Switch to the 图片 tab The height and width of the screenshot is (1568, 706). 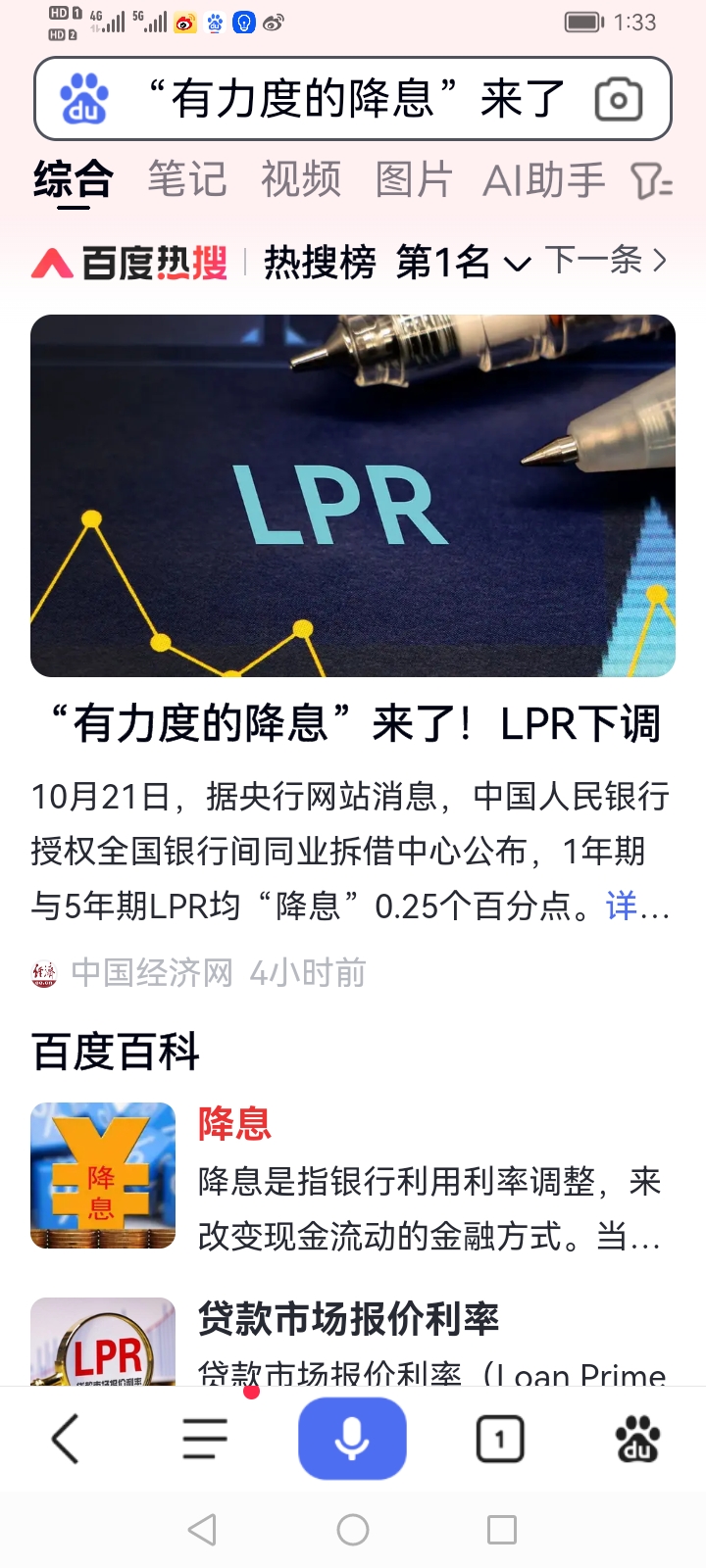tap(415, 181)
